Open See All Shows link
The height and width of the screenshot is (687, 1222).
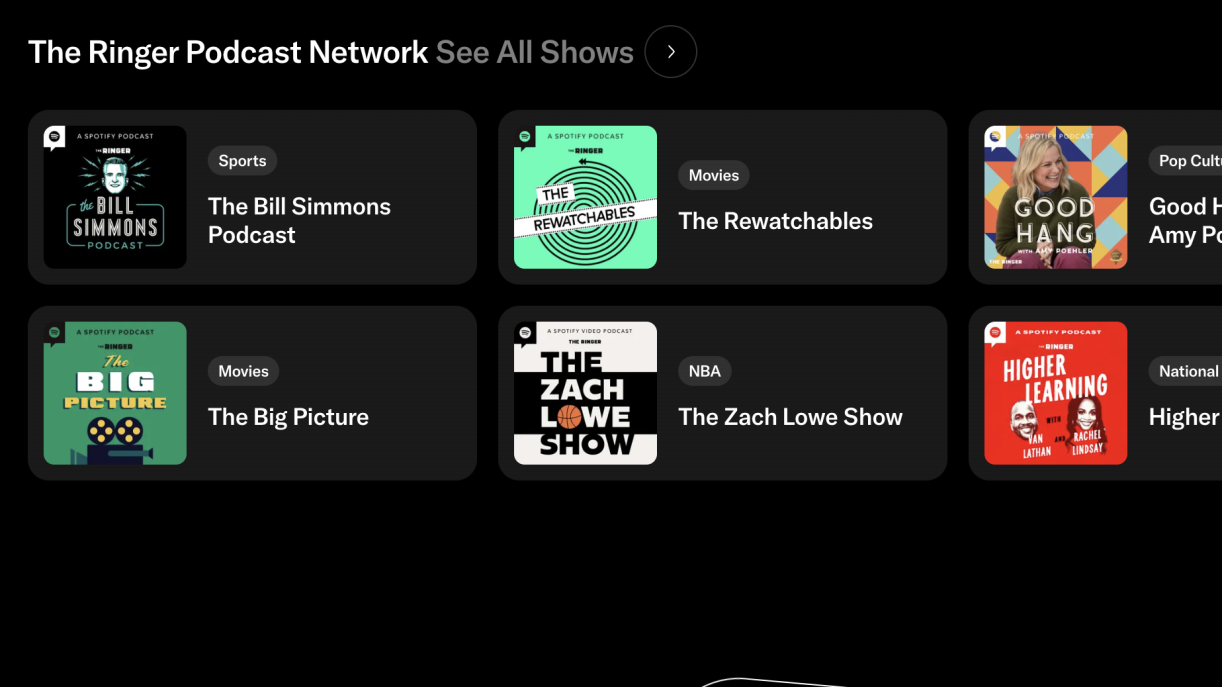535,52
